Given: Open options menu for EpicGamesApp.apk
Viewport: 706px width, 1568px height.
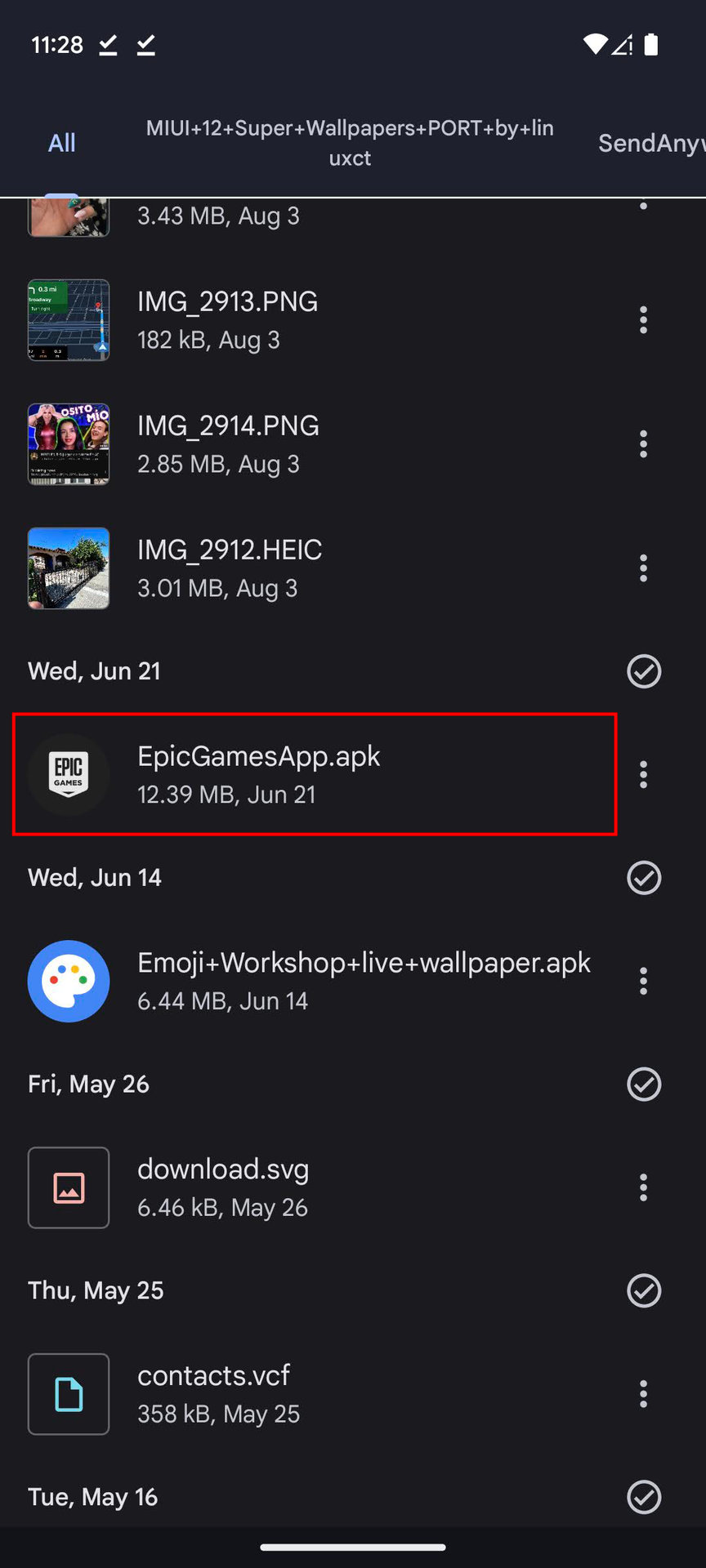Looking at the screenshot, I should [643, 774].
